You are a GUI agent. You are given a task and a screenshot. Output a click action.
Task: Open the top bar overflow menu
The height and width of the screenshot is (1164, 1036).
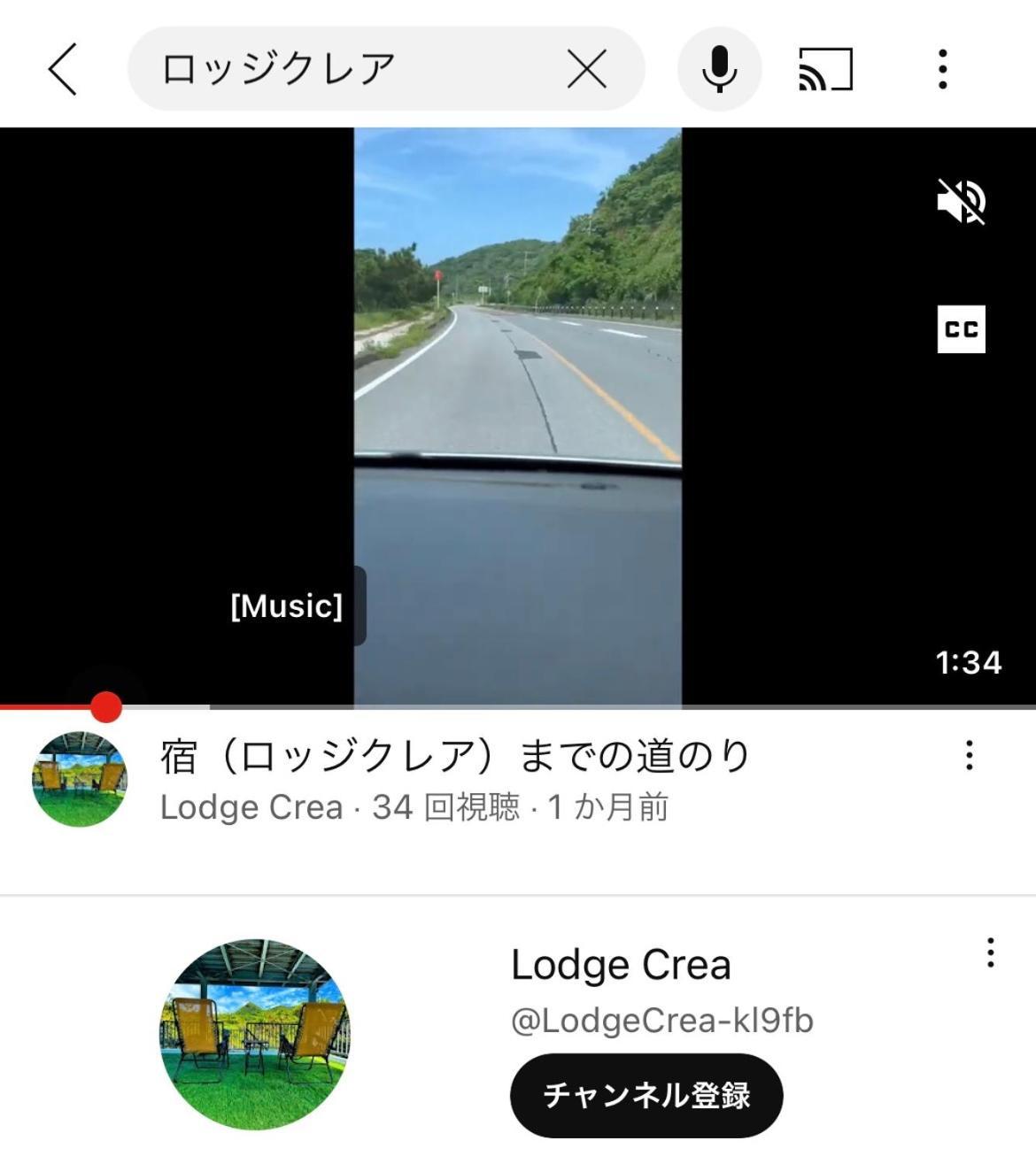pyautogui.click(x=942, y=69)
